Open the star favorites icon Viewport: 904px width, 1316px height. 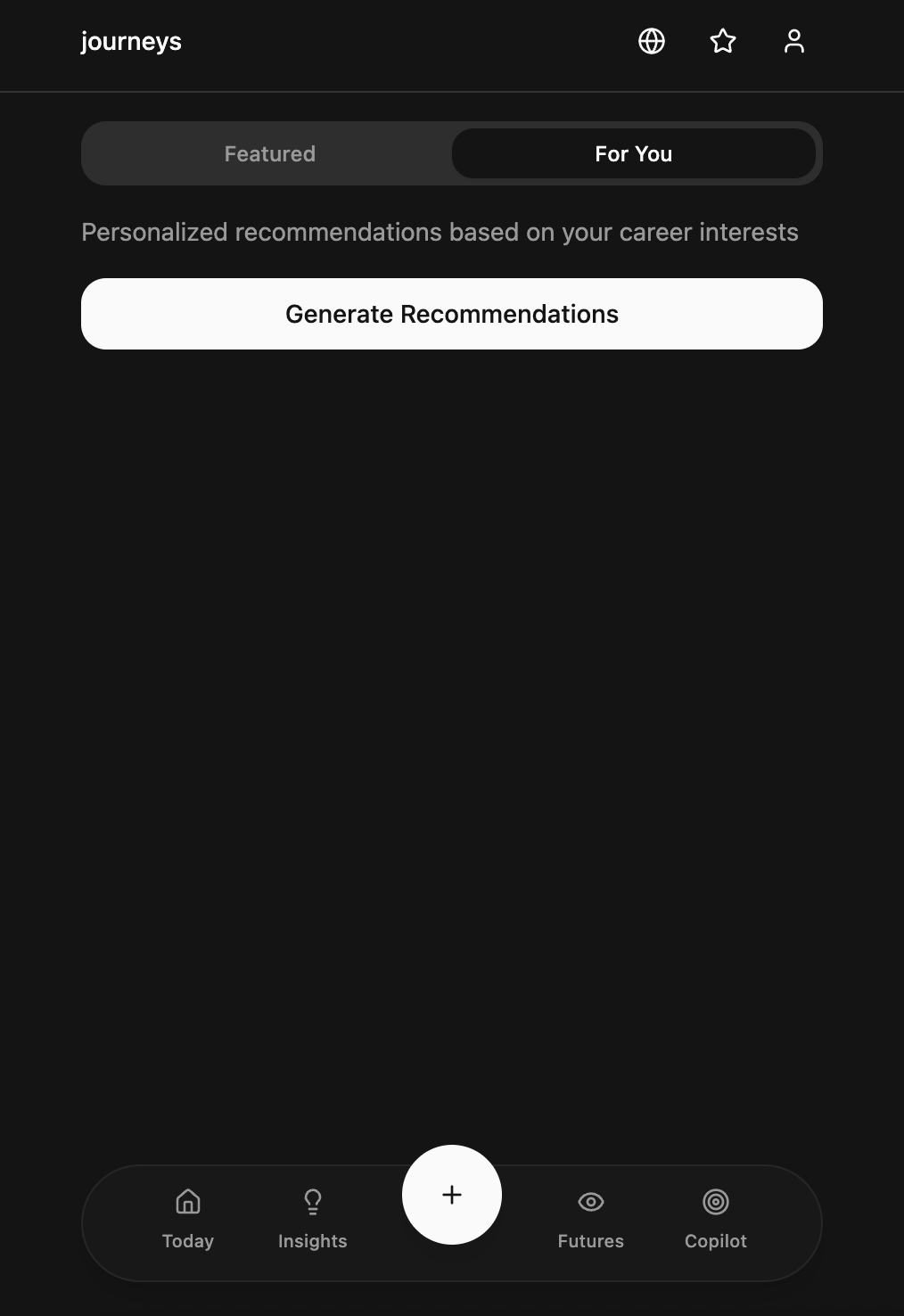point(723,41)
